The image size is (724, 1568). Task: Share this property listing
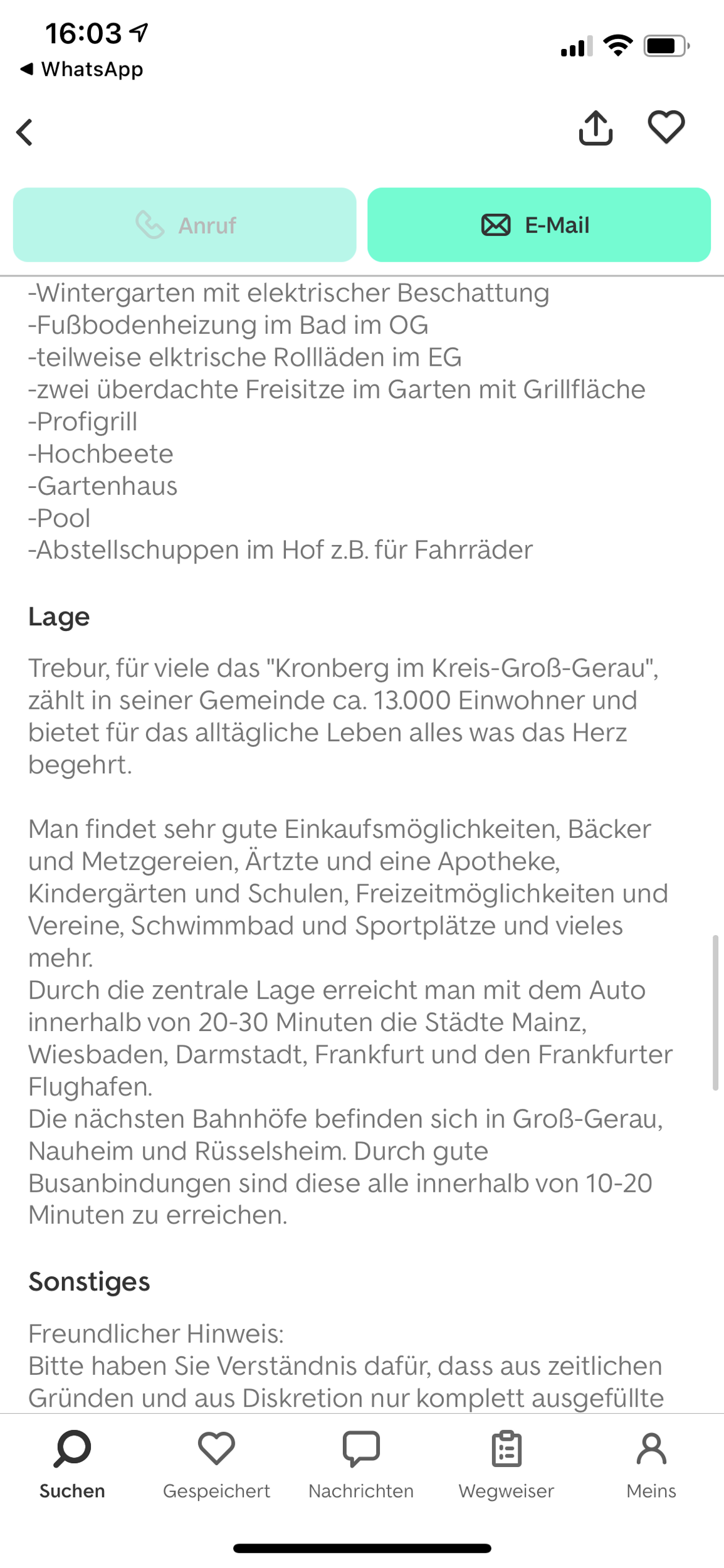click(595, 129)
